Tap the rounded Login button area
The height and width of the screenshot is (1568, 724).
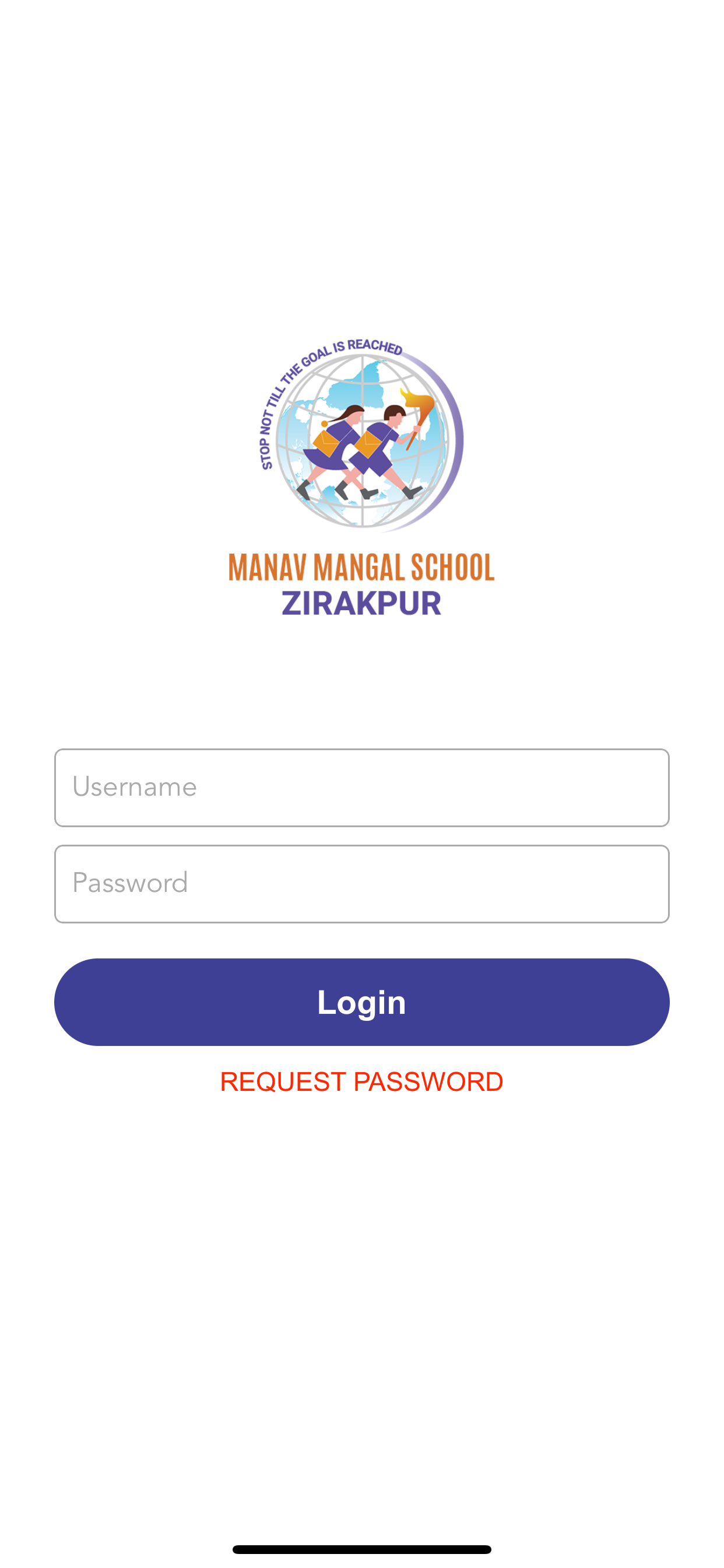[x=362, y=1002]
